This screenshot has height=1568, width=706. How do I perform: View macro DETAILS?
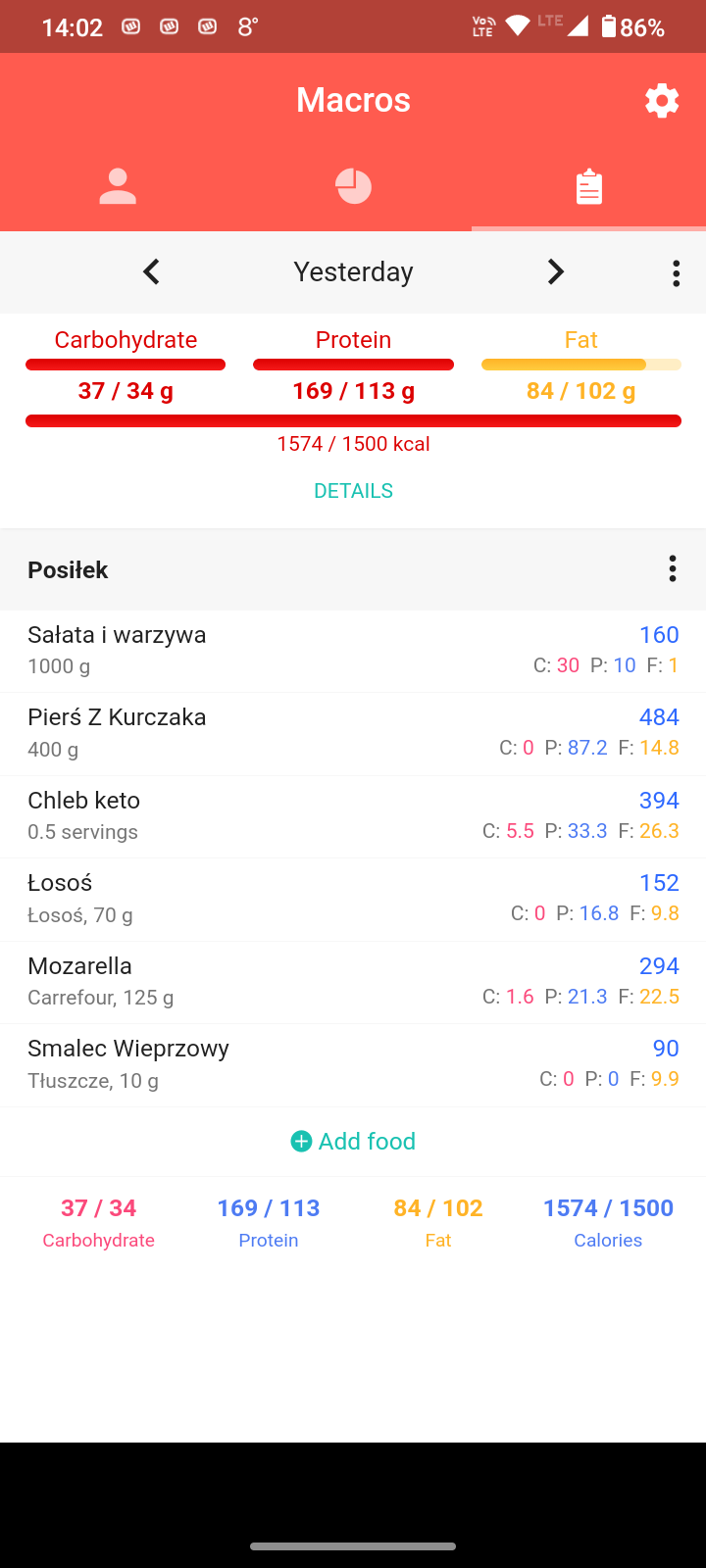click(353, 491)
